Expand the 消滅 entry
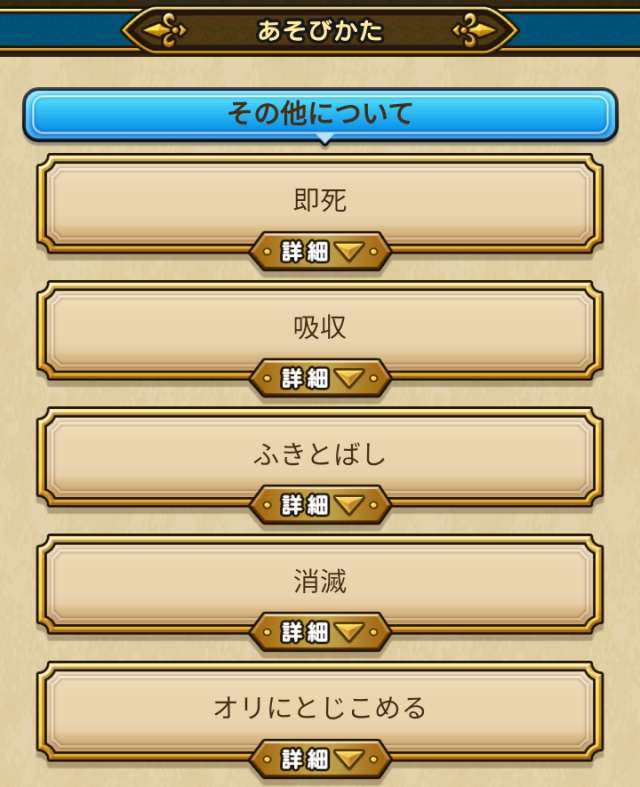This screenshot has height=787, width=640. pos(319,632)
